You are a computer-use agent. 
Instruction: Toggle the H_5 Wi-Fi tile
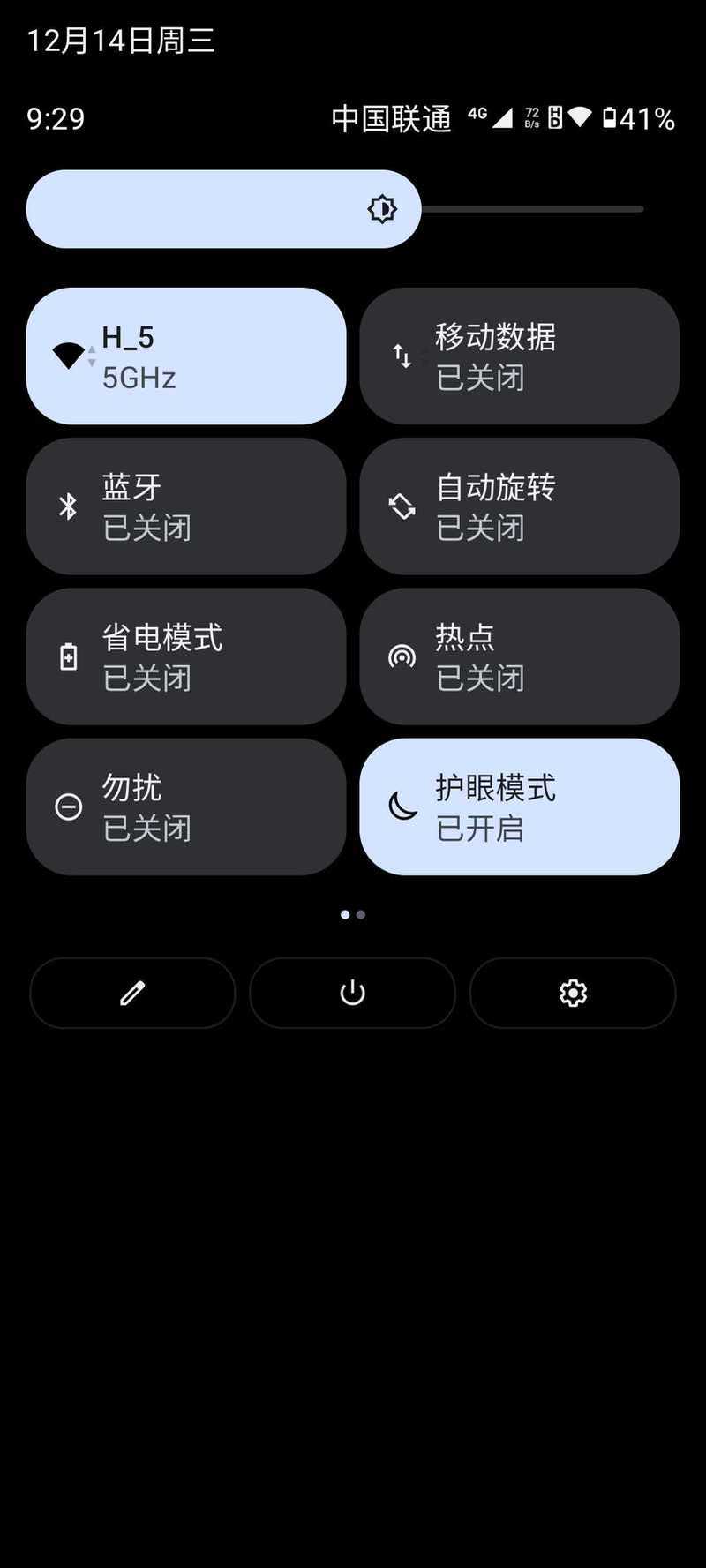186,356
